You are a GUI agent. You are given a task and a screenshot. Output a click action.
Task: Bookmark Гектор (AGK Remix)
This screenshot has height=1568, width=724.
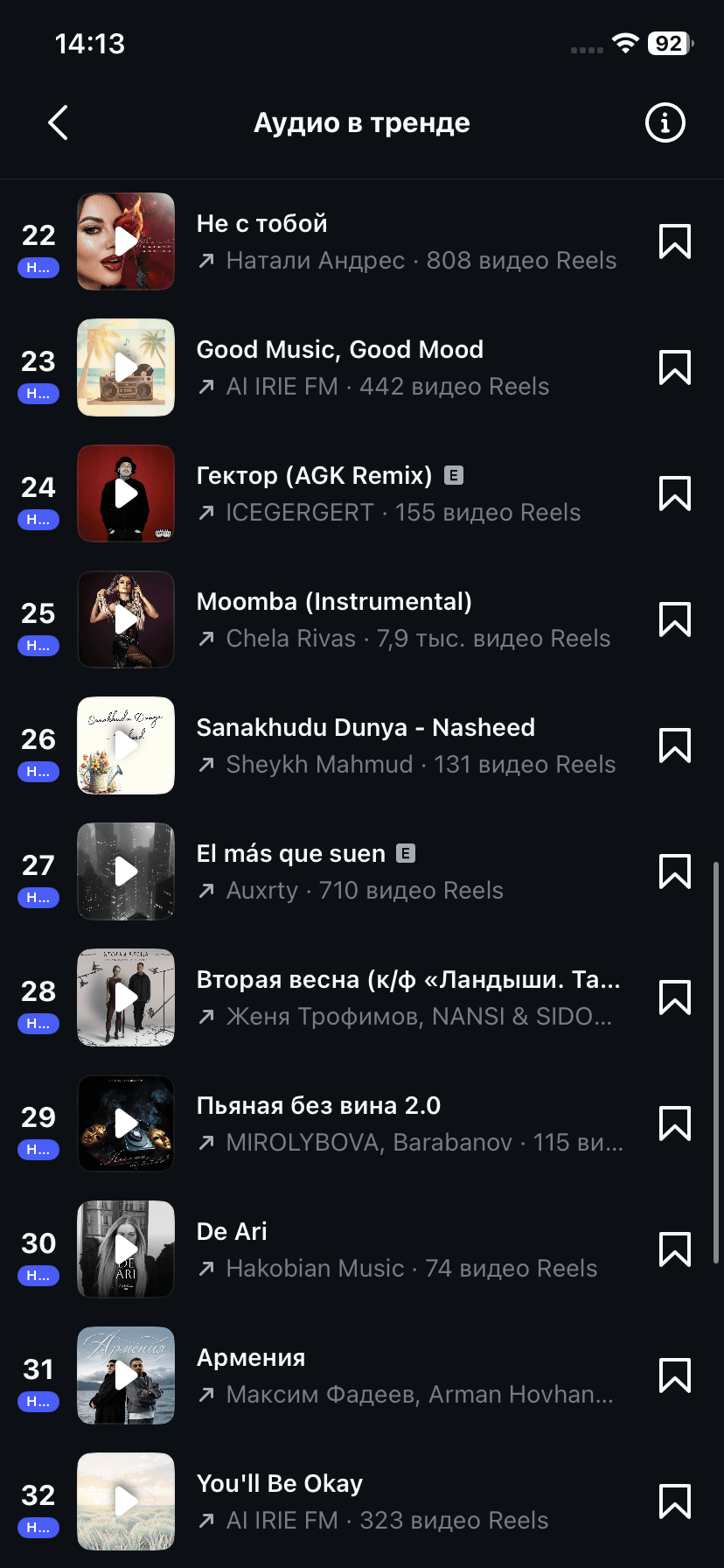[x=674, y=493]
